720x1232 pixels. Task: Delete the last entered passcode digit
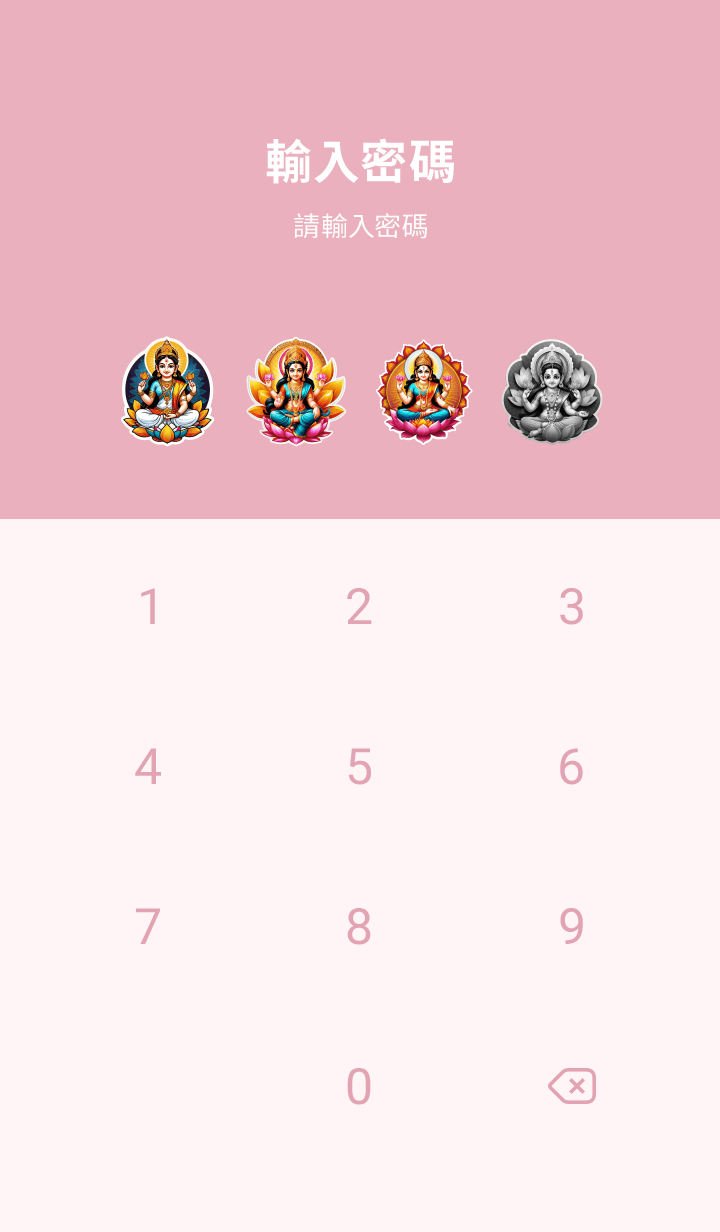pos(571,1086)
